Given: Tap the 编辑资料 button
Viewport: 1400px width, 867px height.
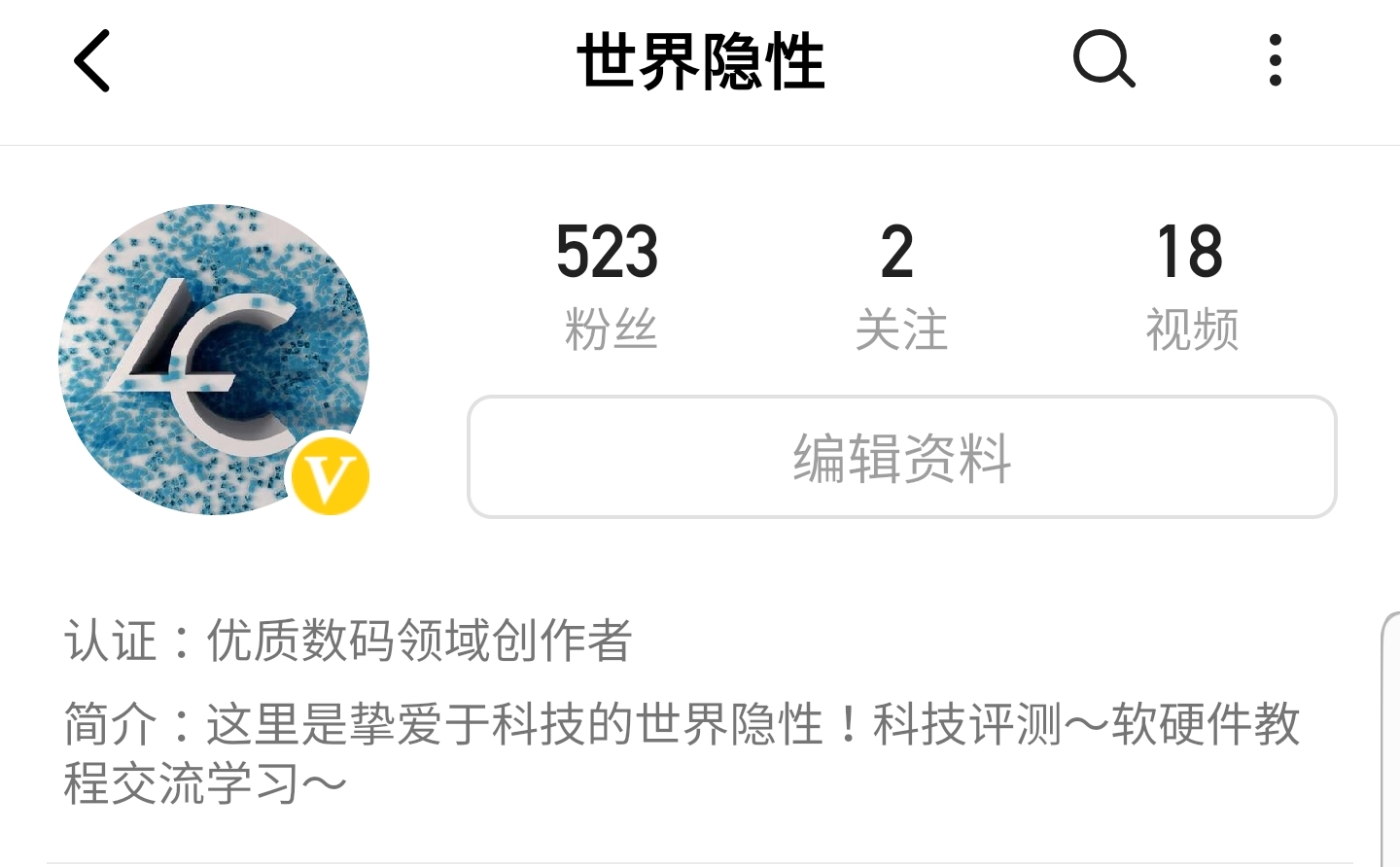Looking at the screenshot, I should [901, 457].
